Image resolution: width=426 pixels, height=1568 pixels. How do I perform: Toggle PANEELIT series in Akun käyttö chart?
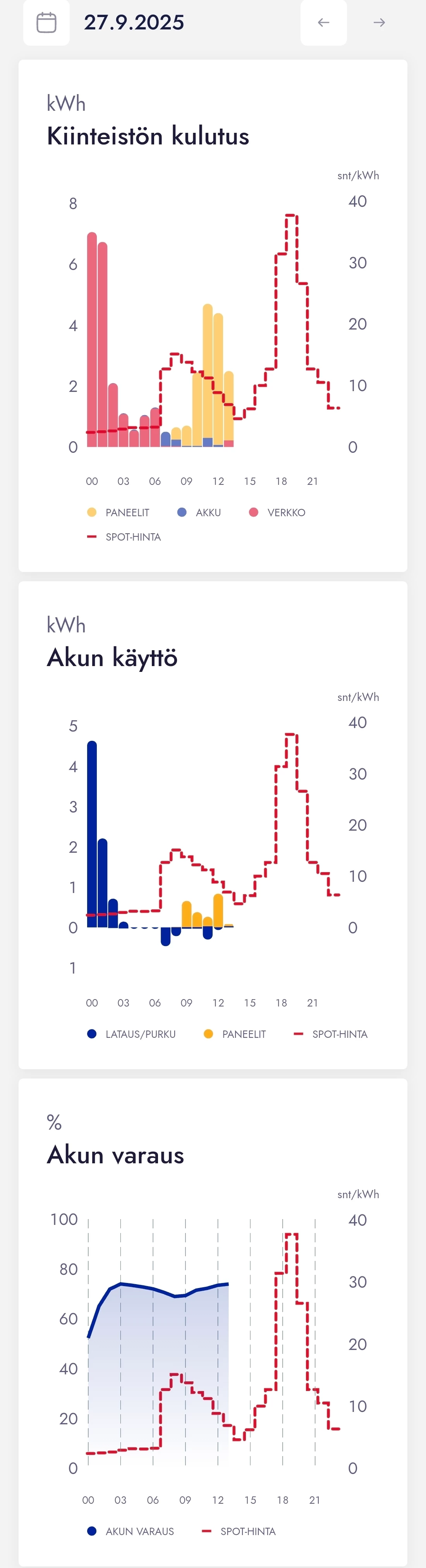tap(234, 1034)
